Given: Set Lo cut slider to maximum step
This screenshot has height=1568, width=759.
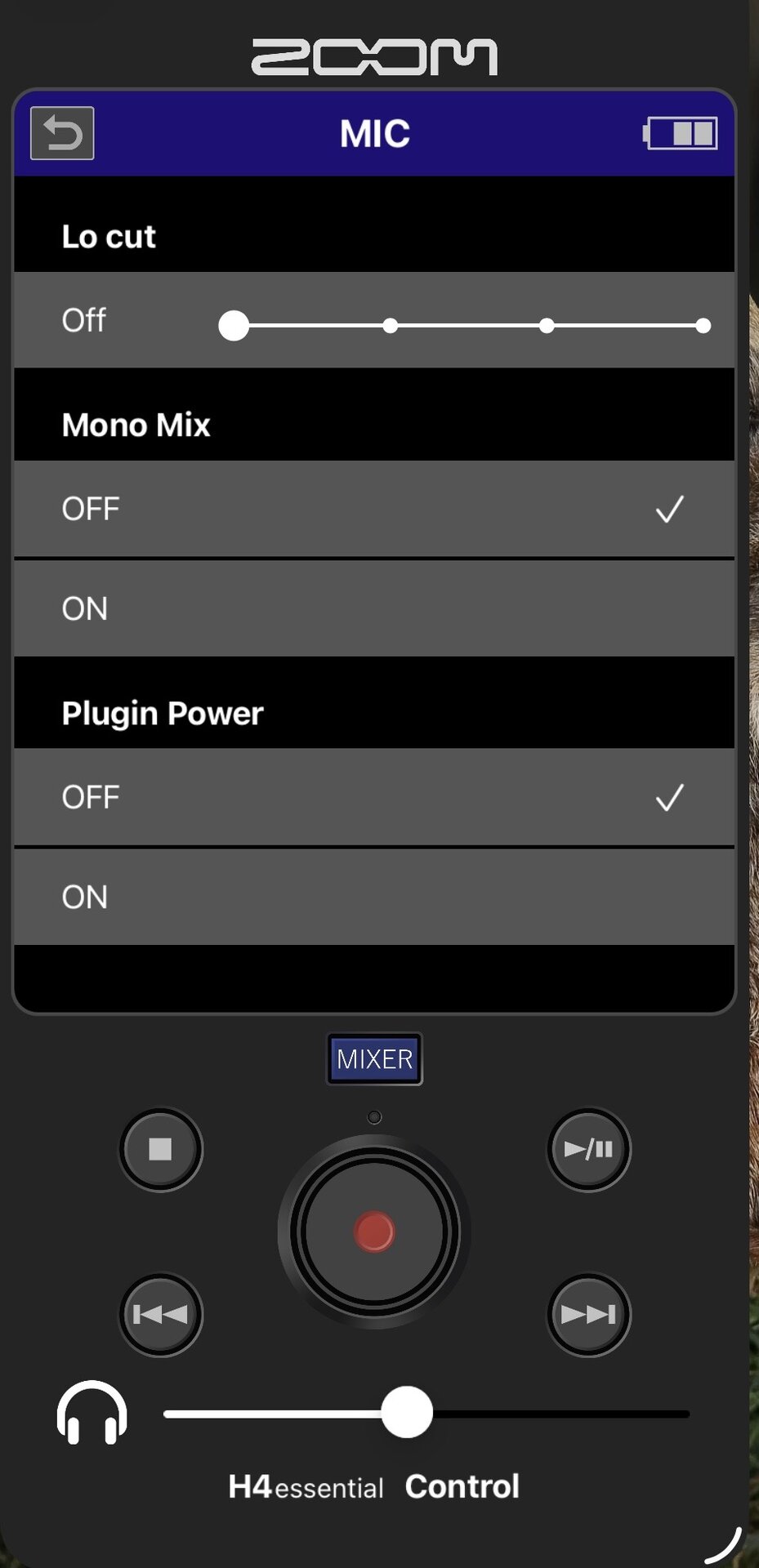Looking at the screenshot, I should [703, 326].
